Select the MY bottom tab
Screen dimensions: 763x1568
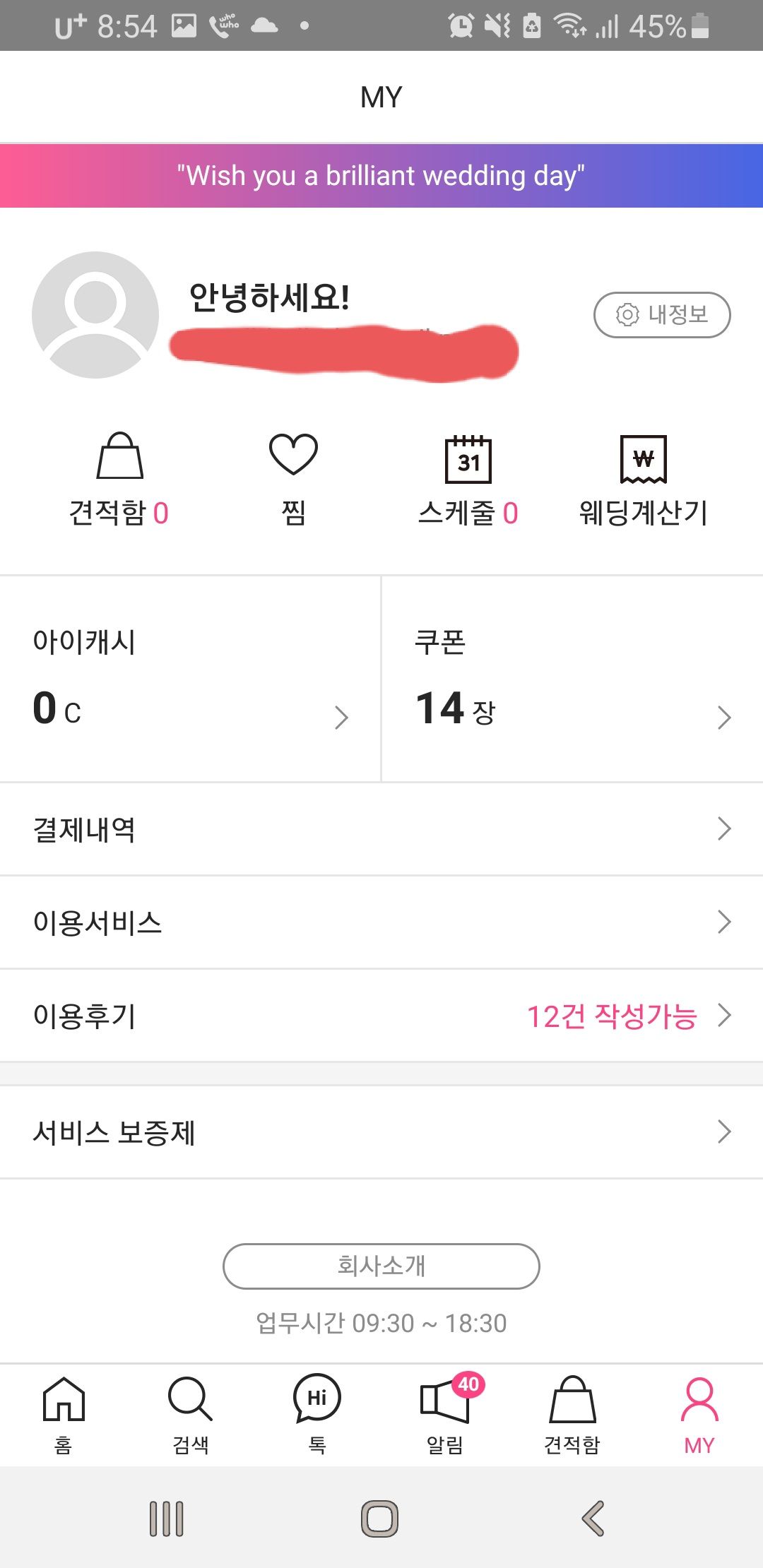[699, 1415]
